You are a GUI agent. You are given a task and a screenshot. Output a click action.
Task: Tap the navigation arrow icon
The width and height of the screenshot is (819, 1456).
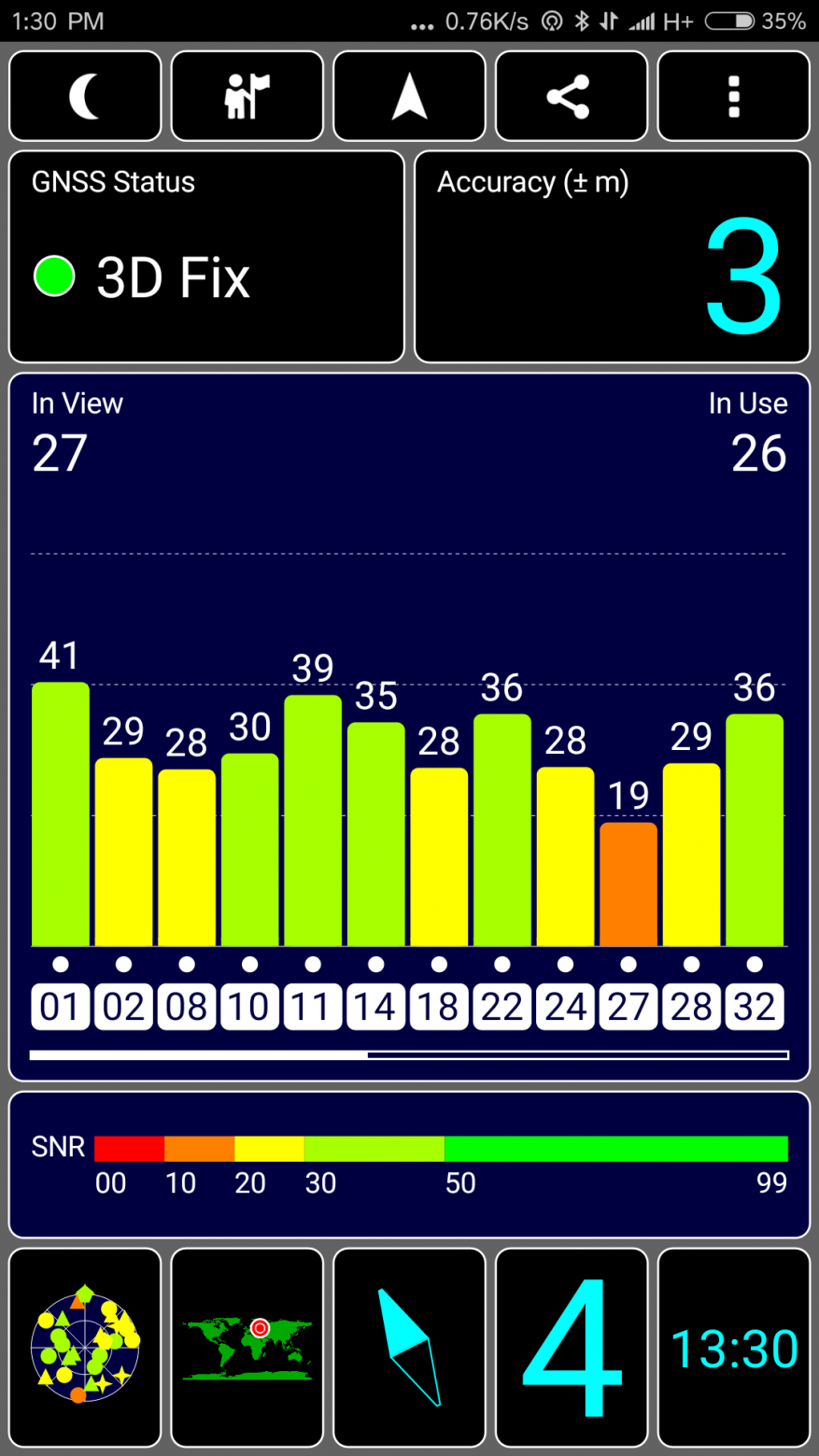pos(409,96)
